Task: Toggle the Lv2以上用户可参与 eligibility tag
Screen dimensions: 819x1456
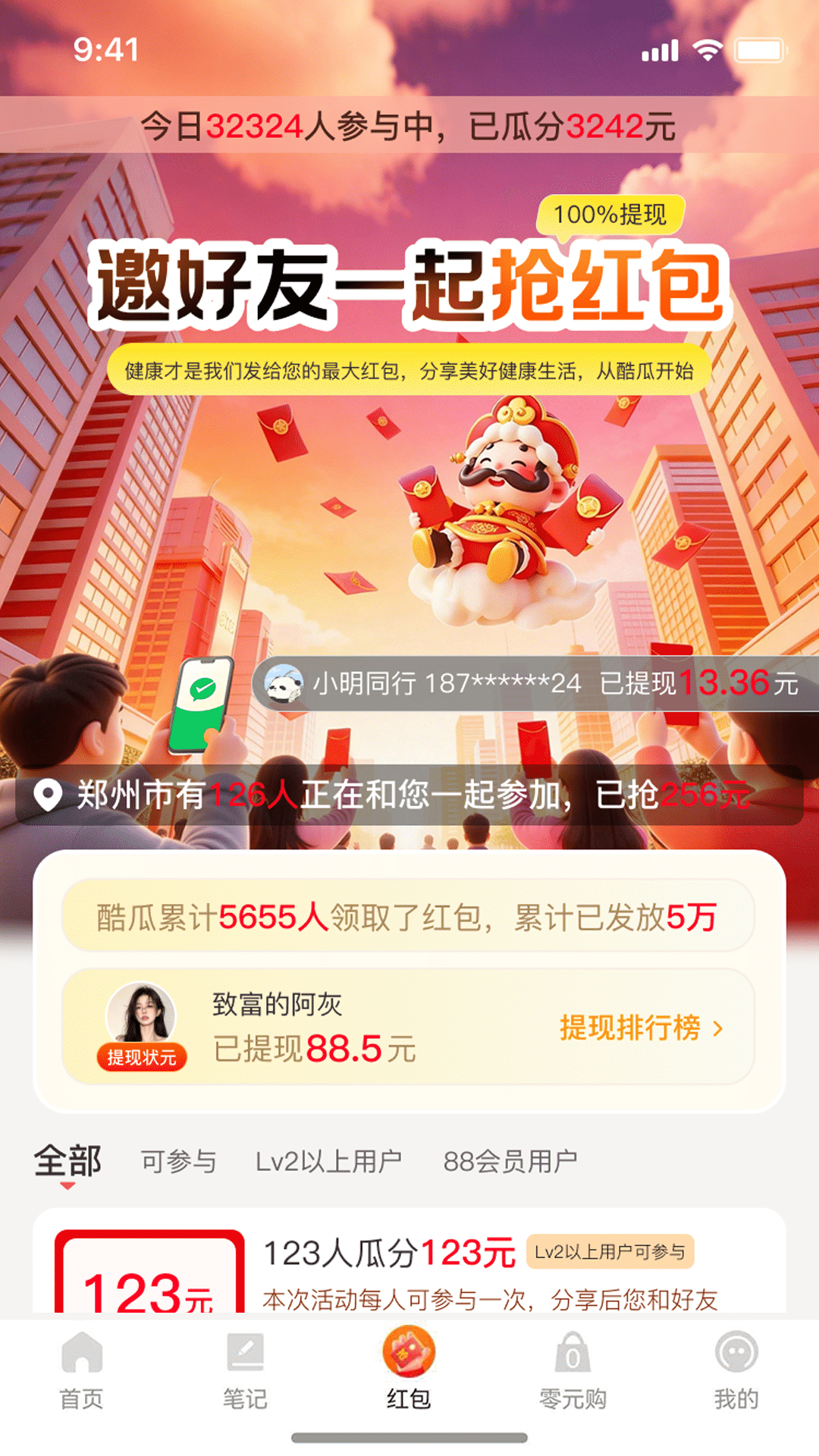Action: pos(613,1250)
